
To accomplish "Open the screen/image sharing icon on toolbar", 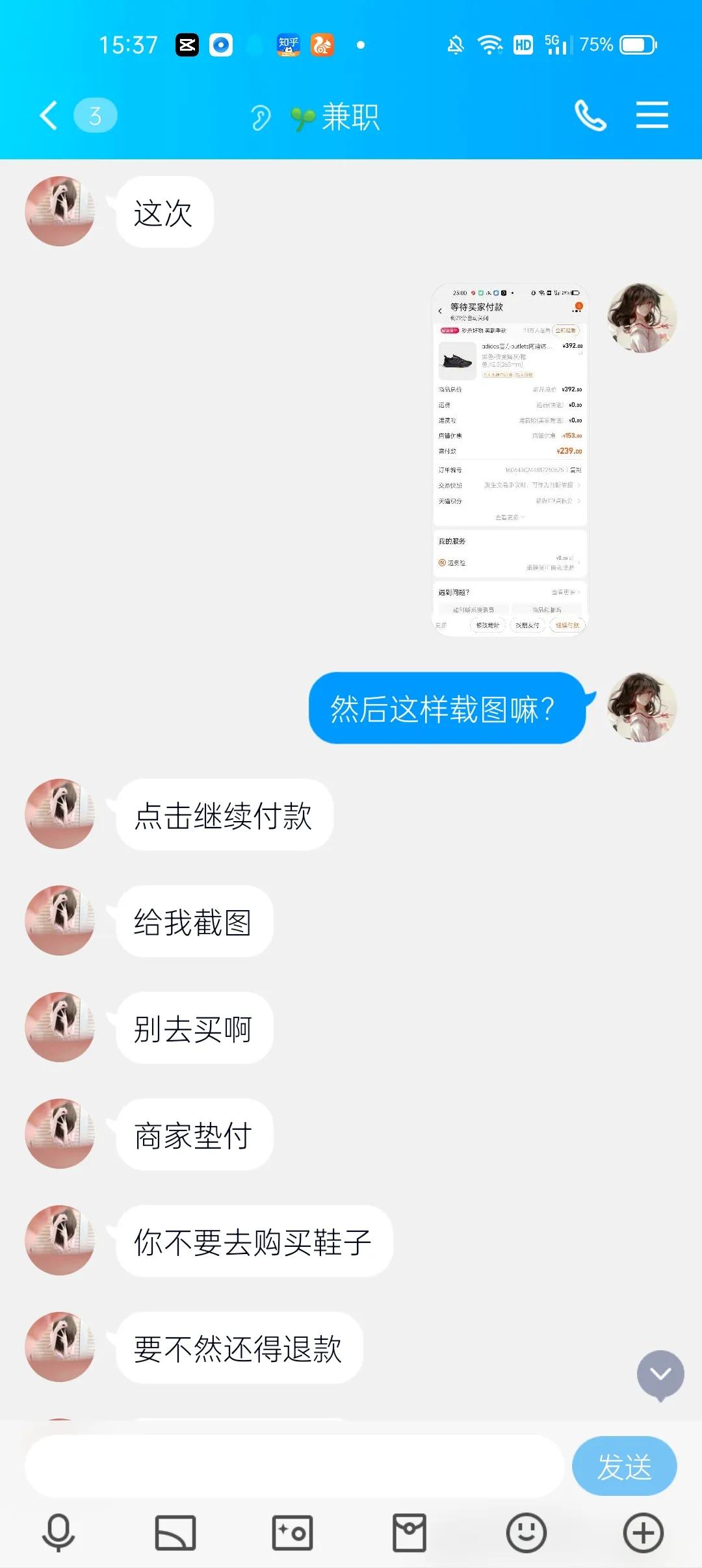I will coord(174,1532).
